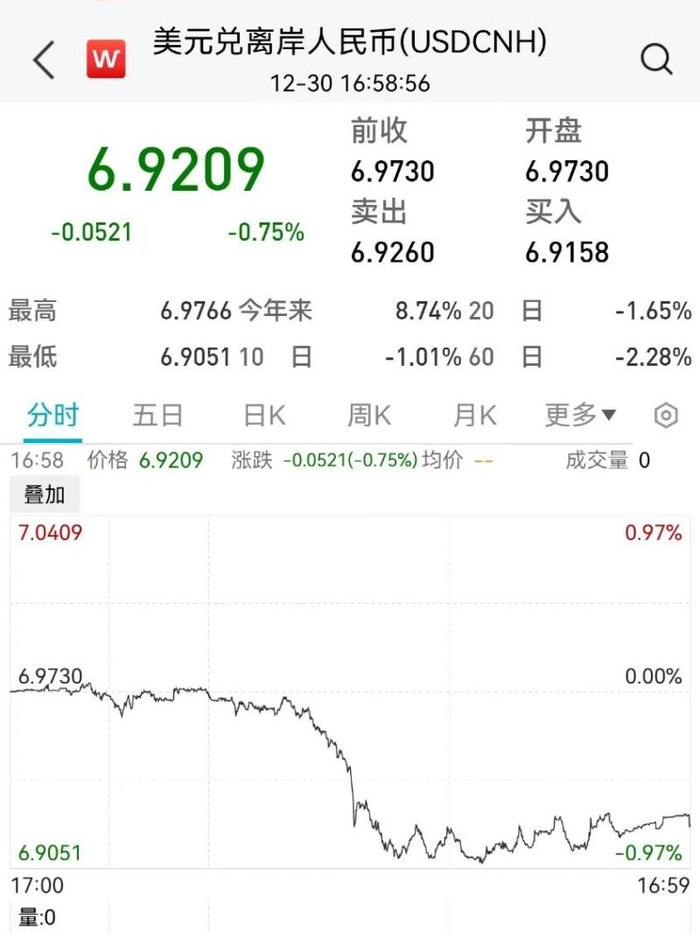Screen dimensions: 700x934
Task: Select the 日K chart tab
Action: click(265, 416)
